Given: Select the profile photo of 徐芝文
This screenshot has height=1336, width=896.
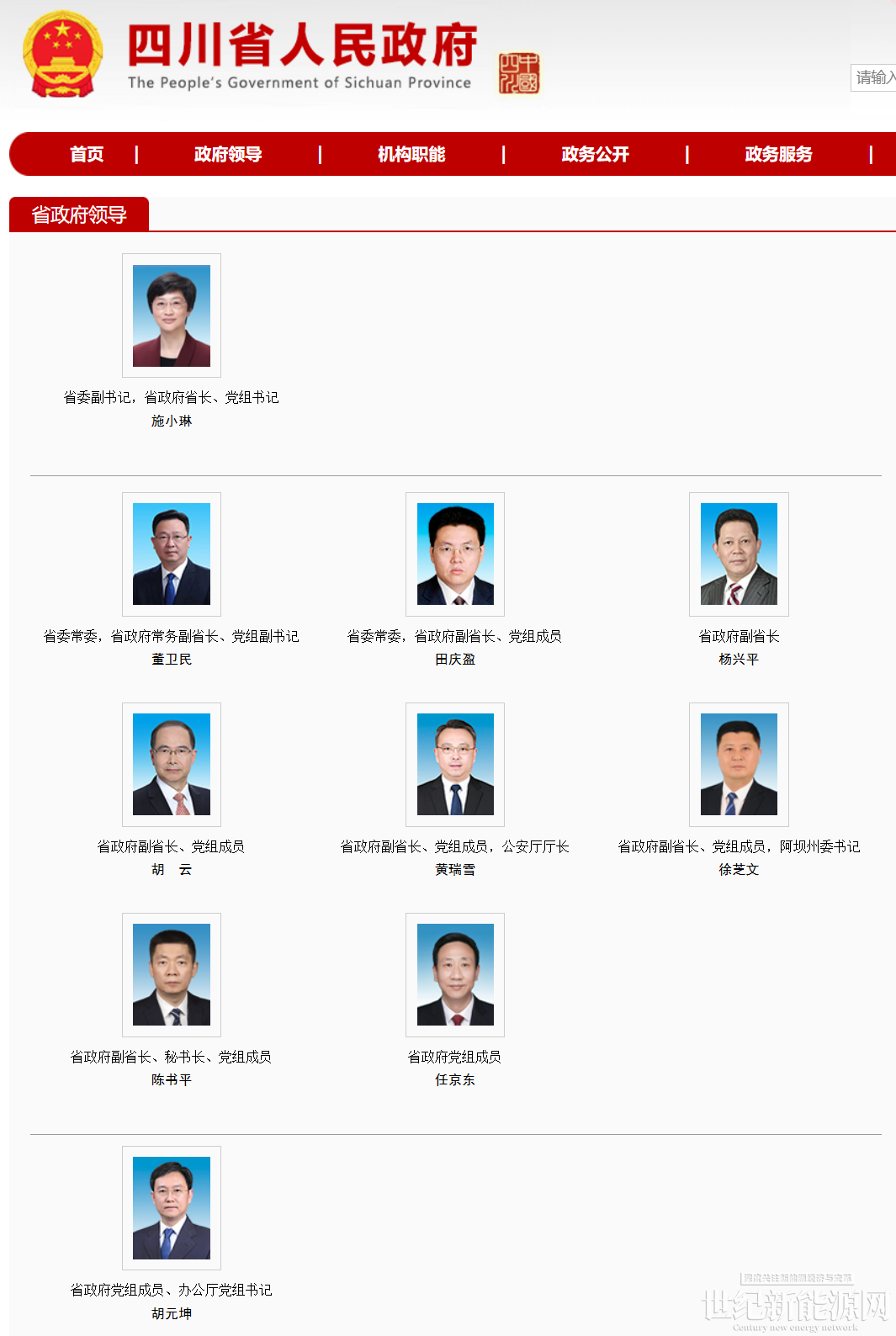Looking at the screenshot, I should tap(739, 765).
